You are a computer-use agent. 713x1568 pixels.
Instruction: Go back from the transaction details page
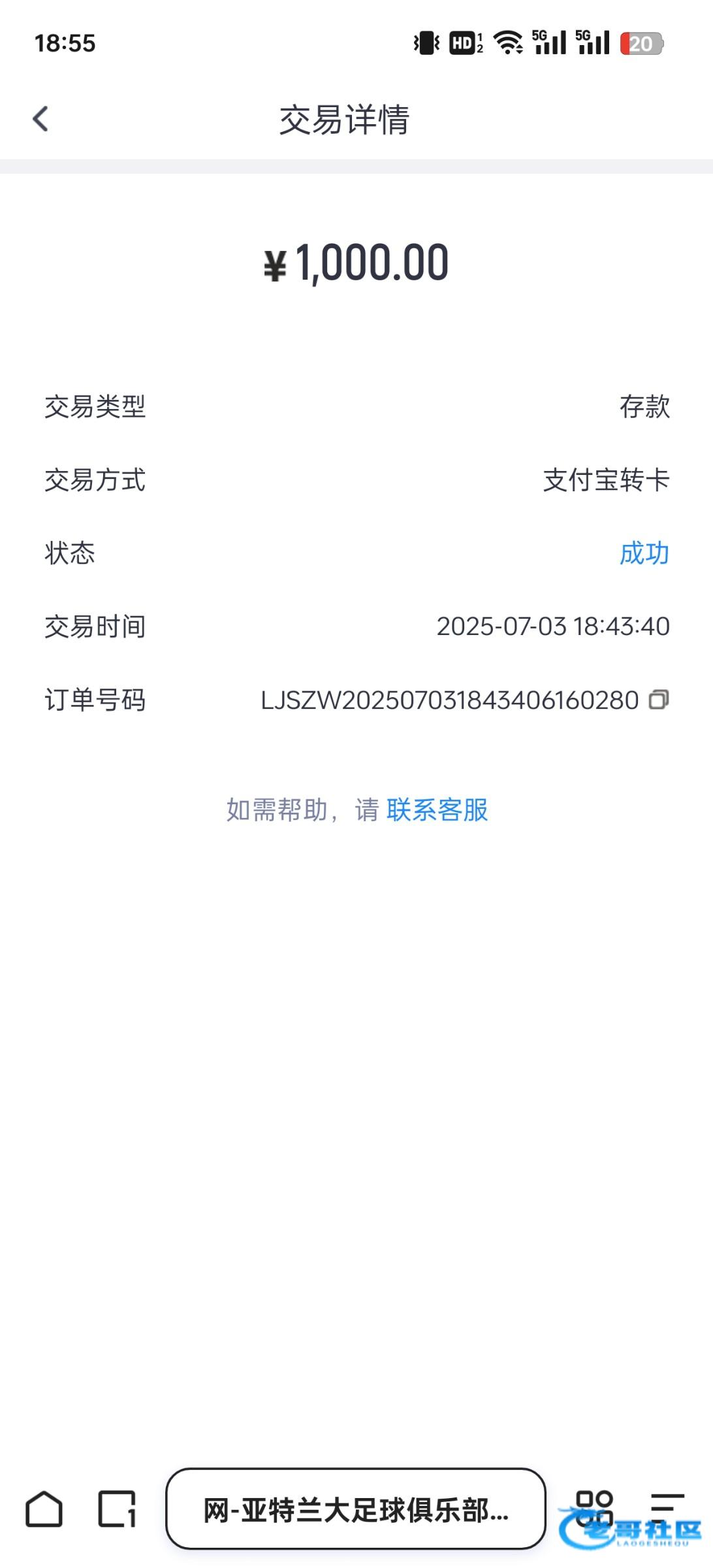click(40, 119)
